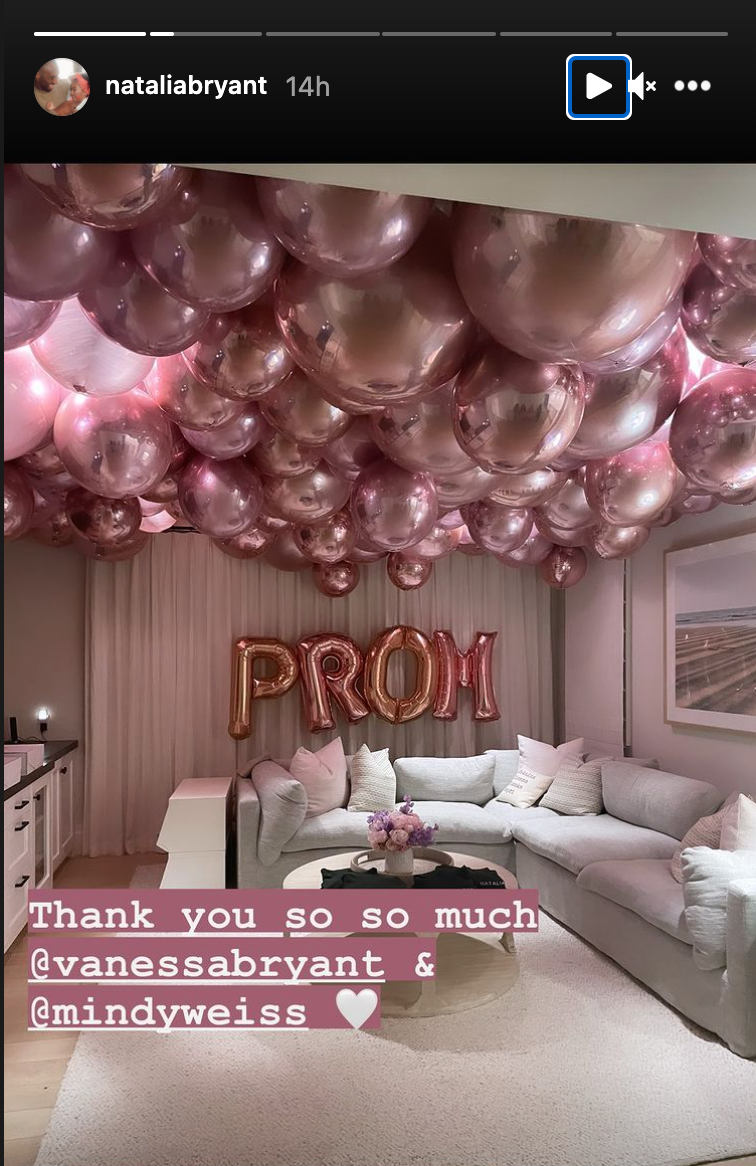
Task: Unmute the story audio
Action: pos(642,87)
